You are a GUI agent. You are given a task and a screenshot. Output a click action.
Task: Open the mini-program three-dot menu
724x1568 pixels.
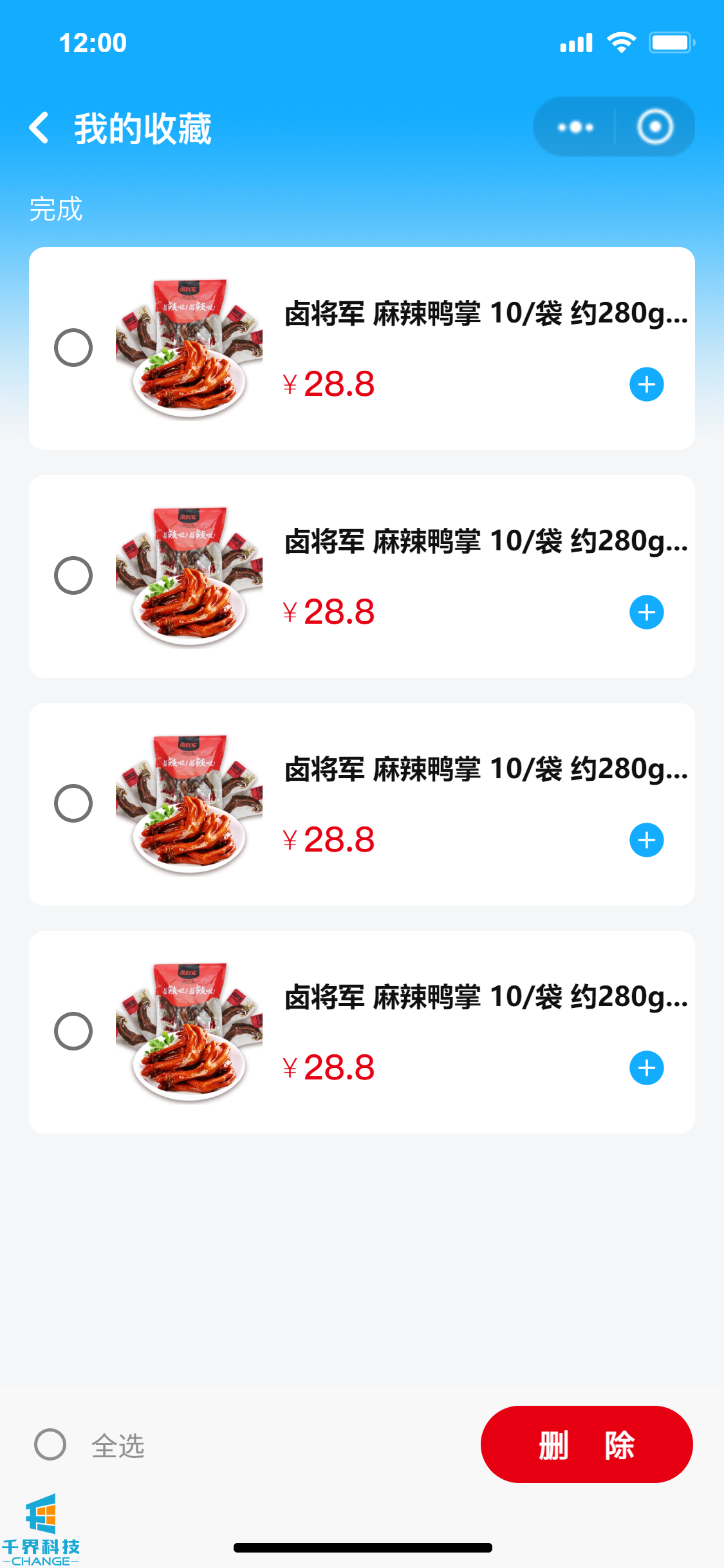coord(575,127)
